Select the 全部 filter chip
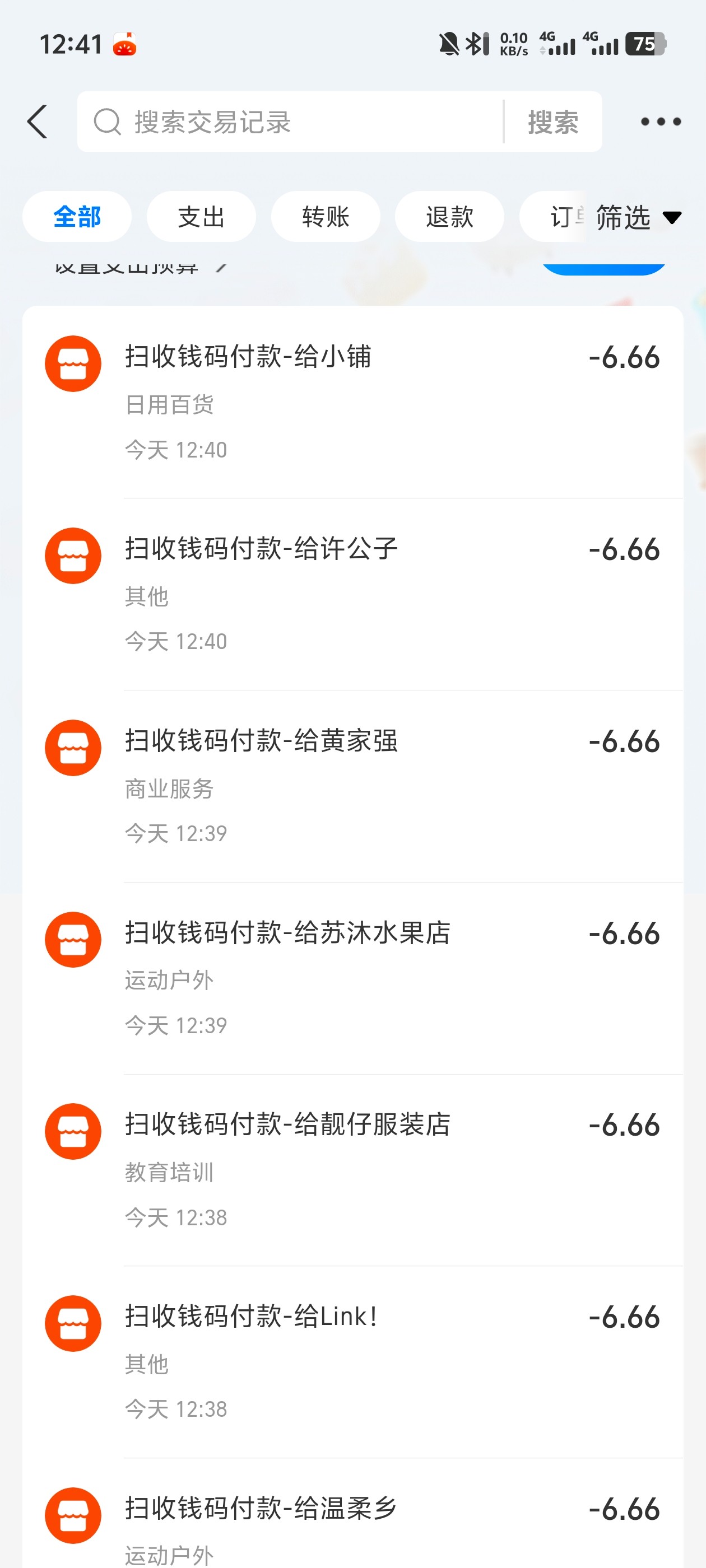706x1568 pixels. pos(77,217)
